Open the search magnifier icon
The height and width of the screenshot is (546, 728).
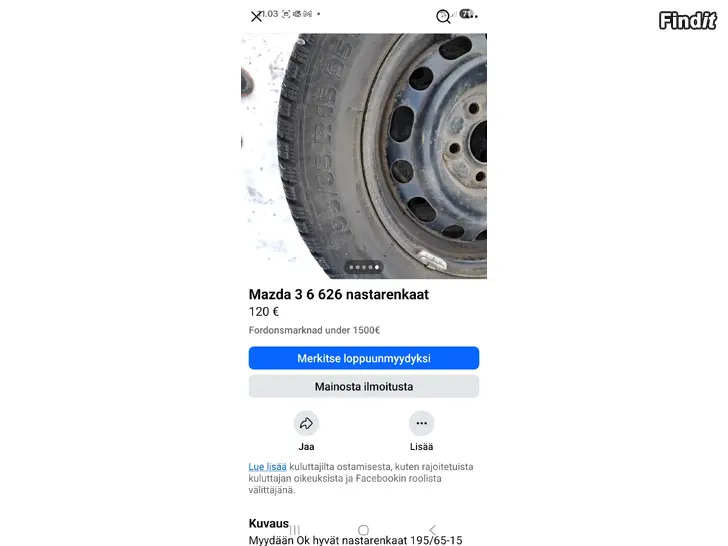443,16
